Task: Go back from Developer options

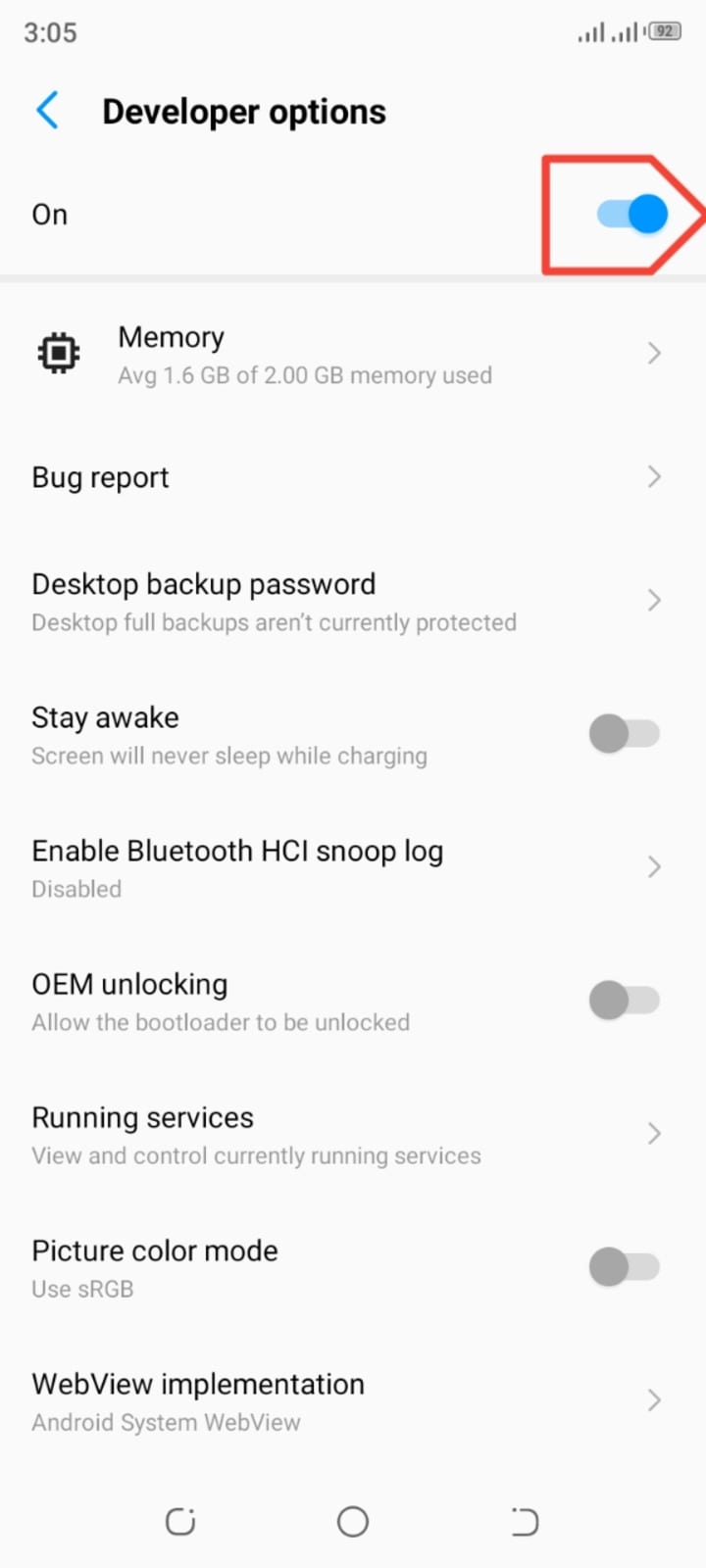Action: click(47, 111)
